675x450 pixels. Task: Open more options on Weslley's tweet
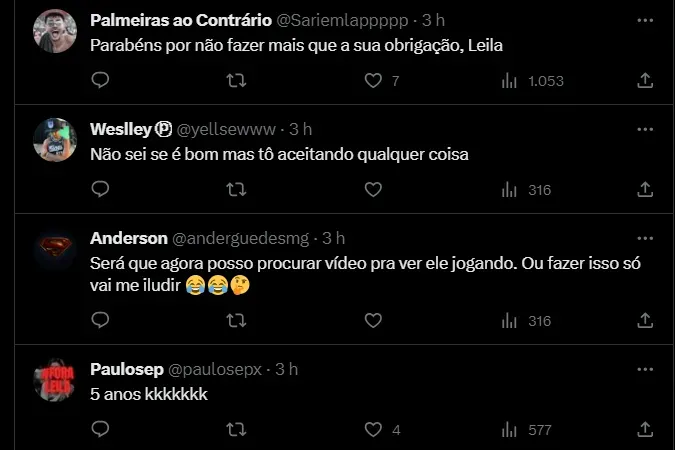(645, 129)
